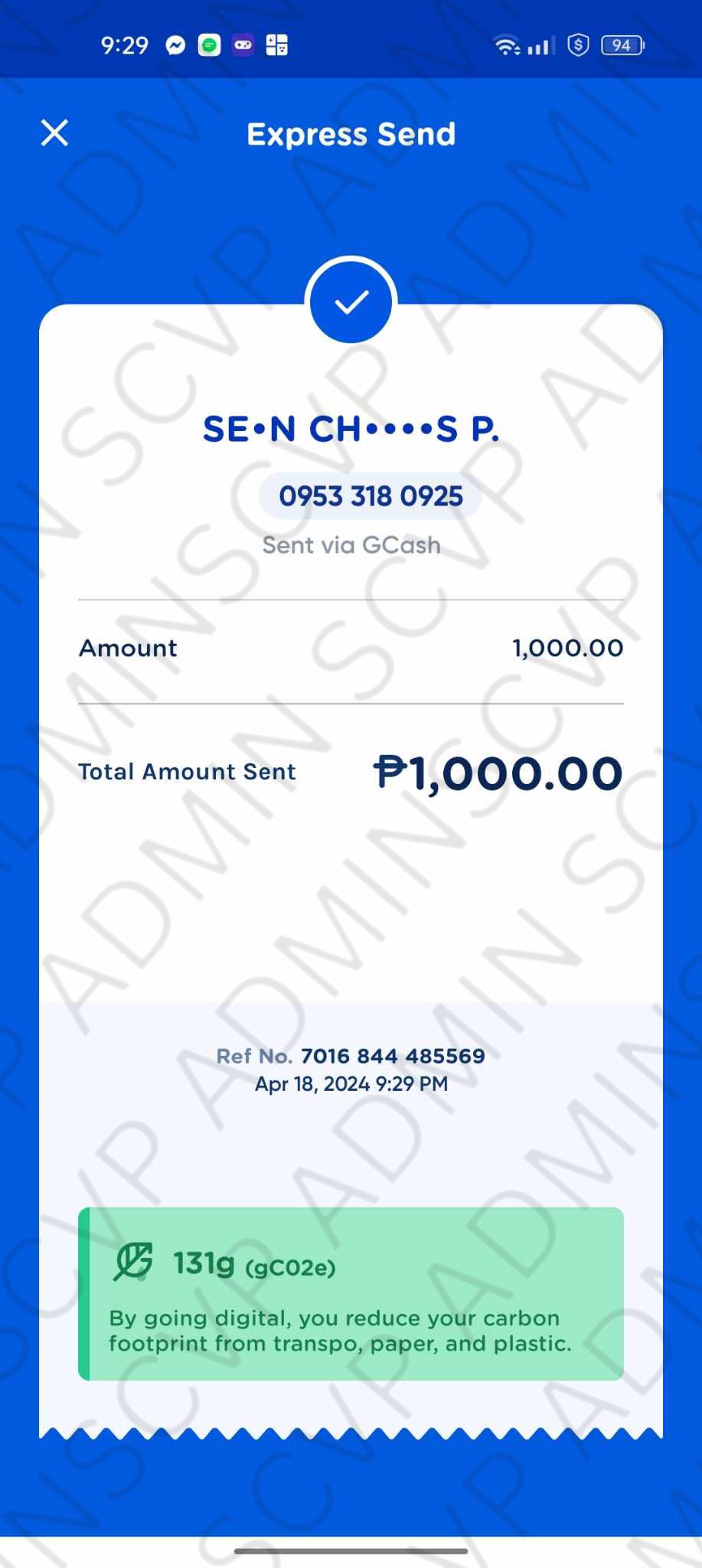Close the Express Send receipt
The image size is (702, 1568).
coord(54,132)
